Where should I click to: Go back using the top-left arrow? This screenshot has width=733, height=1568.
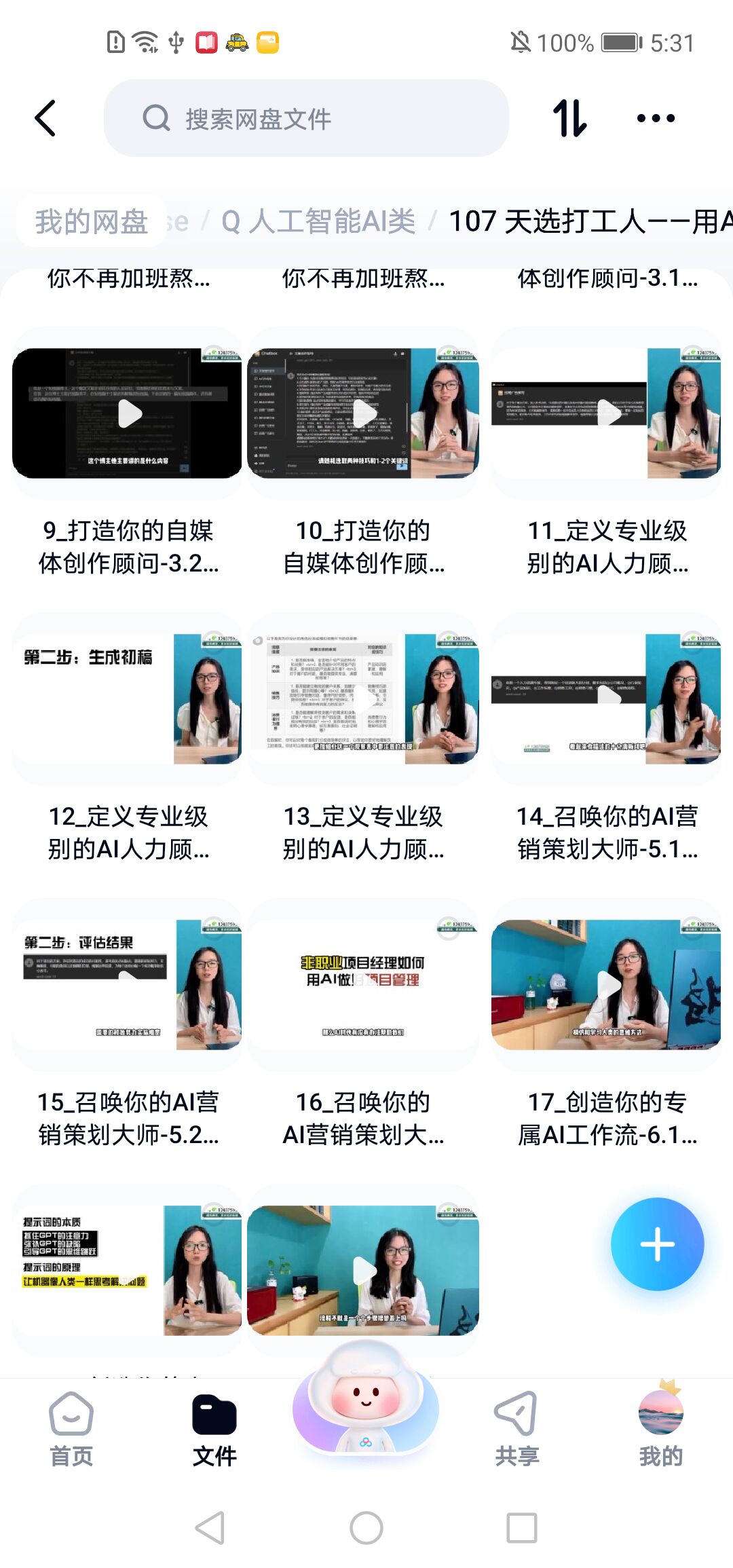click(x=46, y=118)
